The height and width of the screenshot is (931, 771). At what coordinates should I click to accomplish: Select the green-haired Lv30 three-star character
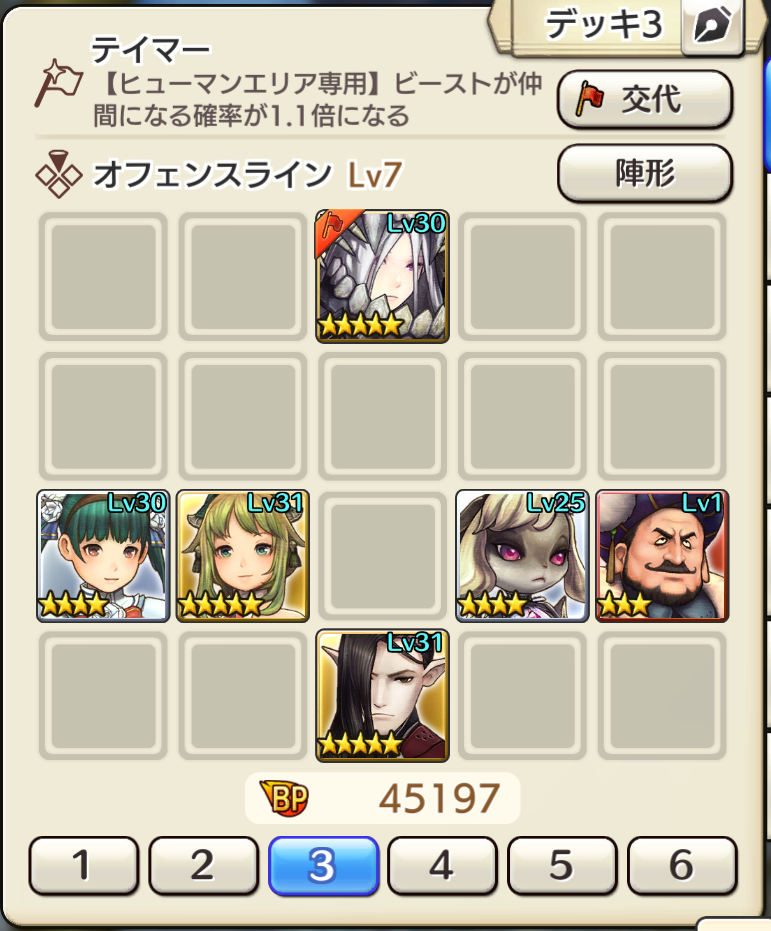(x=102, y=555)
